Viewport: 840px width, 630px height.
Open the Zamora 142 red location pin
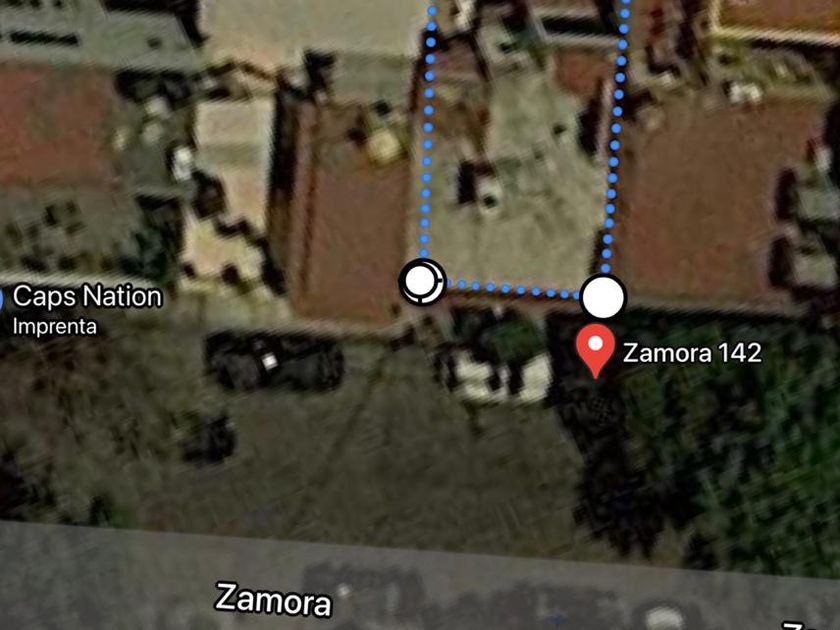(595, 351)
